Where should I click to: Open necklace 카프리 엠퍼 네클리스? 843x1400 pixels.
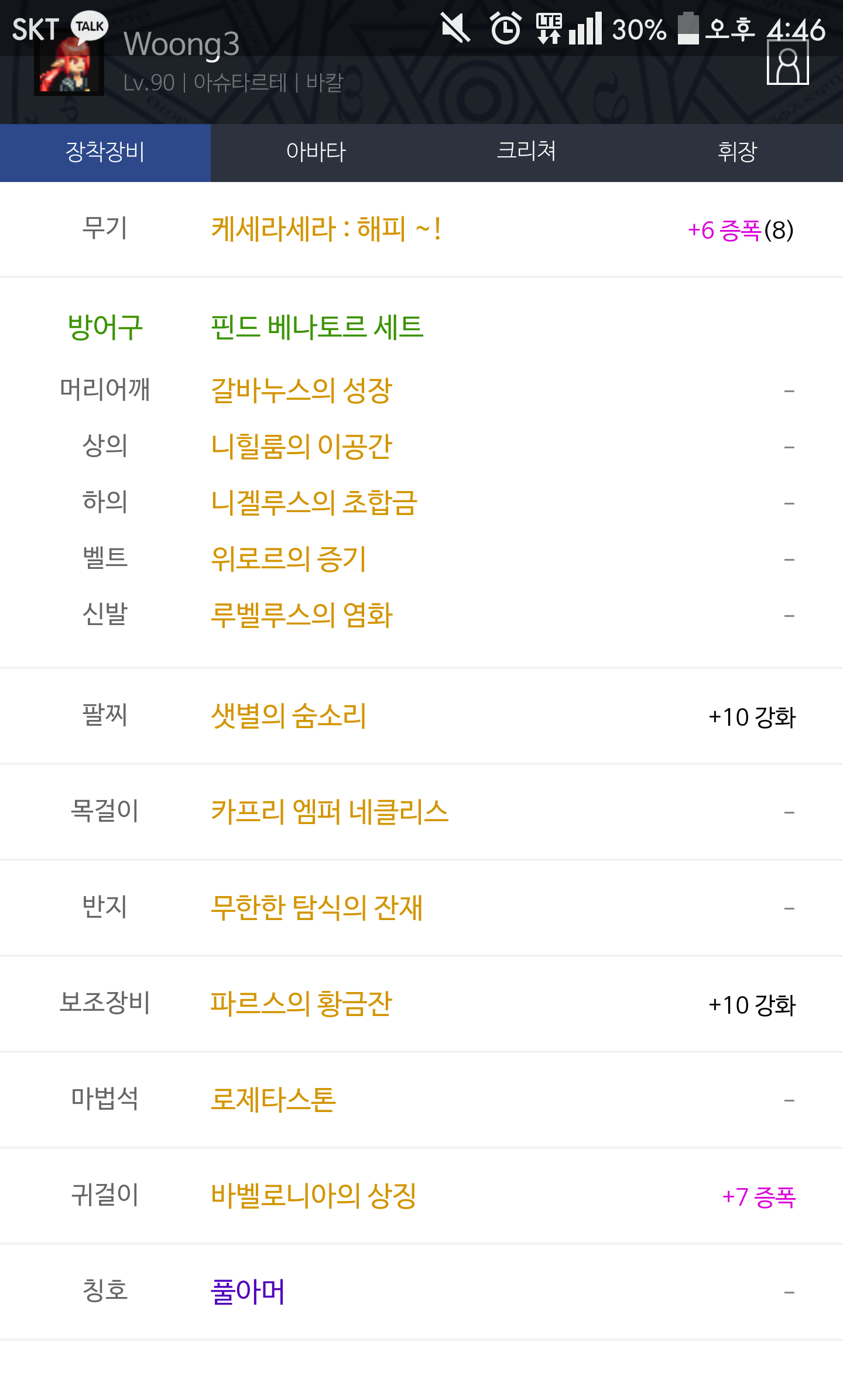[x=330, y=812]
